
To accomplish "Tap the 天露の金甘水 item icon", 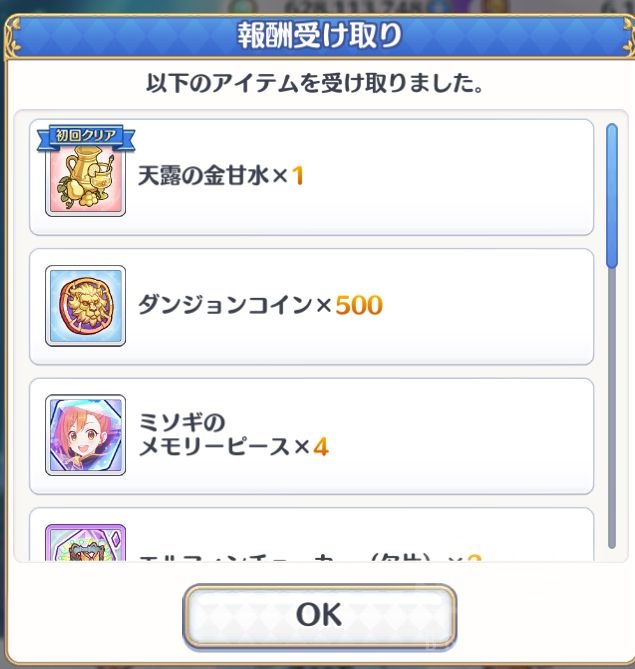I will pos(85,177).
